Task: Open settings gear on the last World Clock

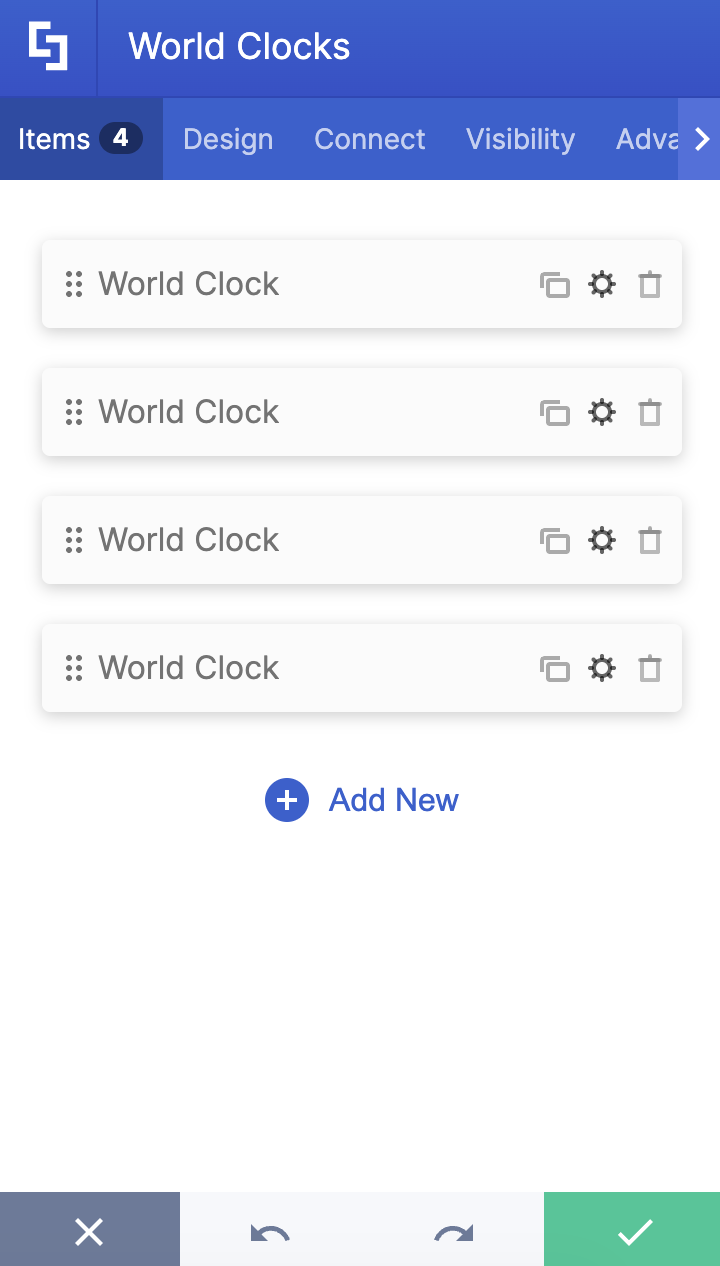Action: pos(602,668)
